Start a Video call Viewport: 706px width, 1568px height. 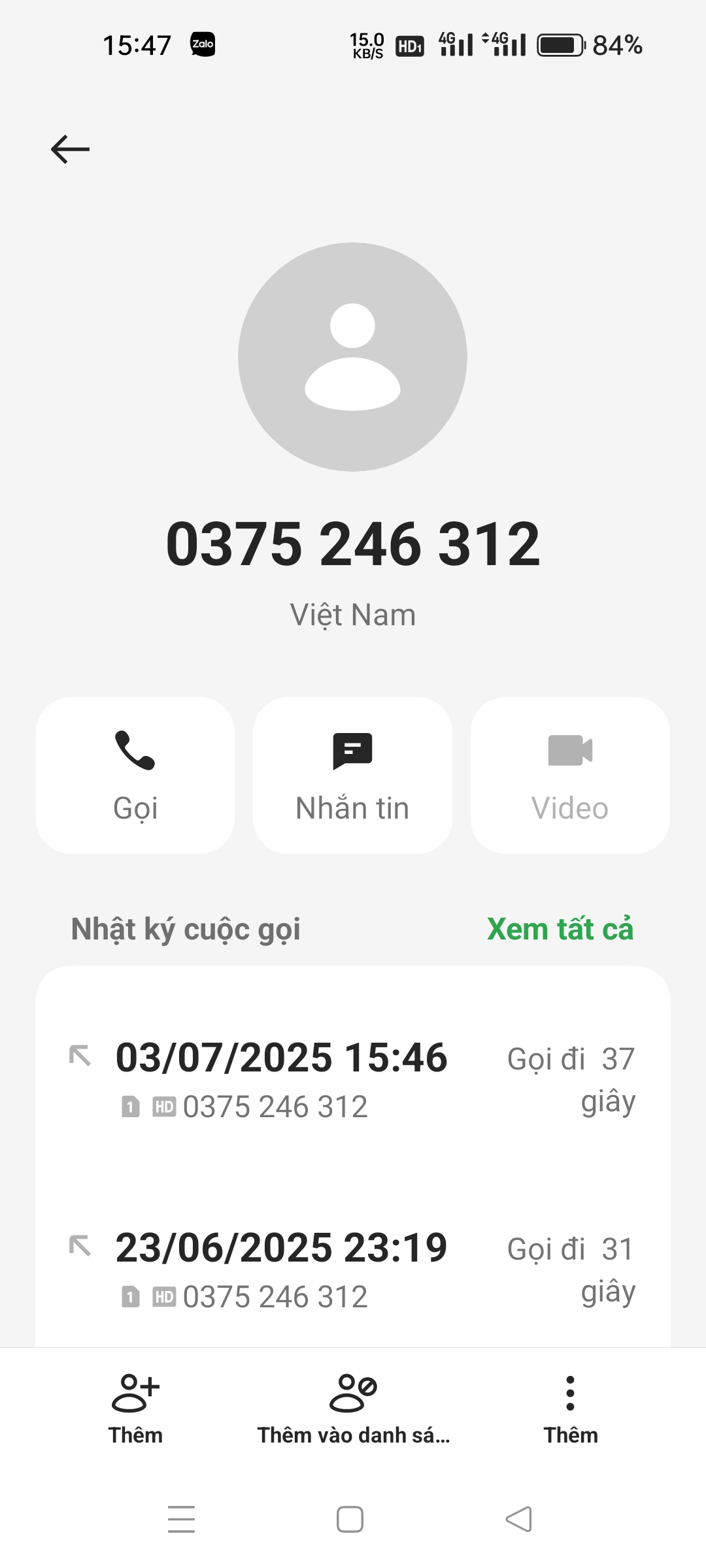(570, 775)
